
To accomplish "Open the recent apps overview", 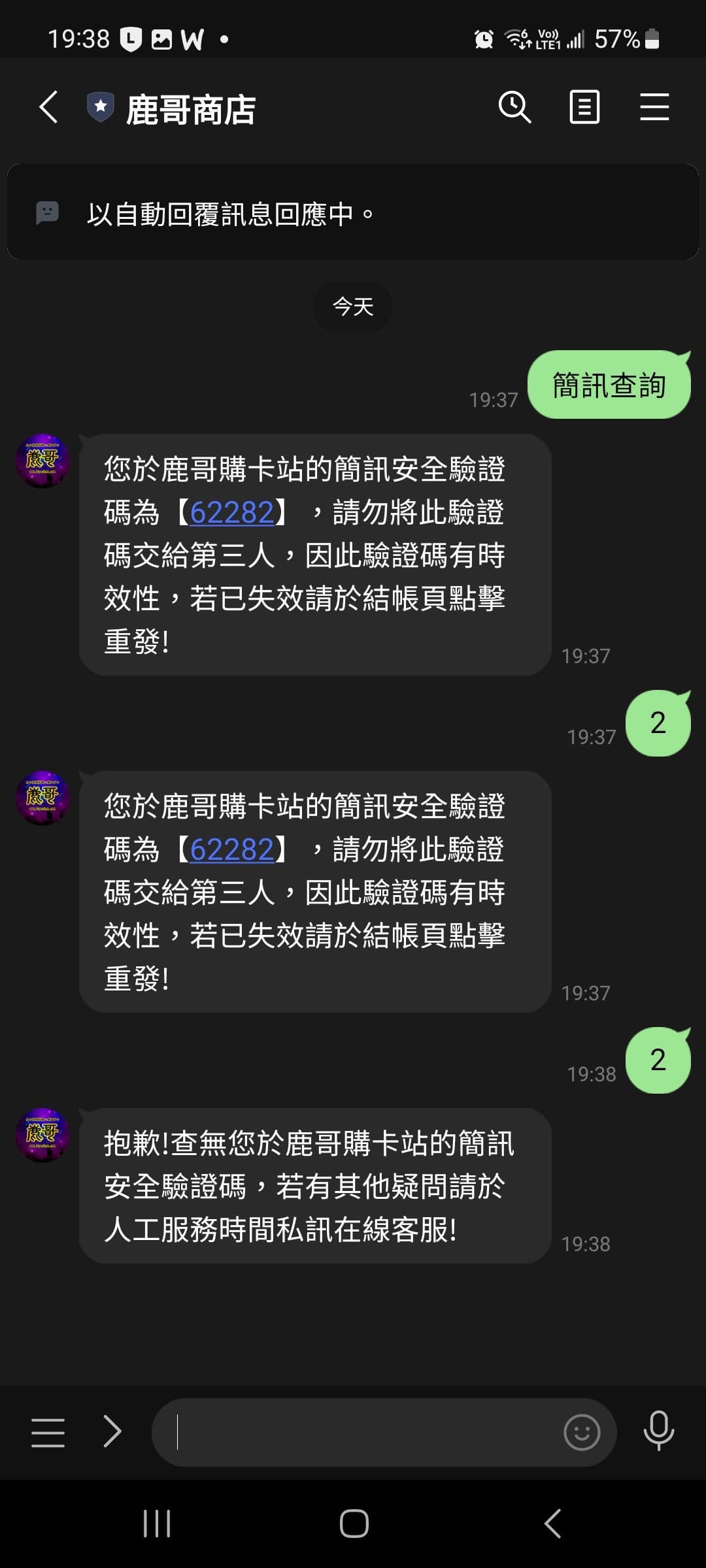I will pos(157,1524).
